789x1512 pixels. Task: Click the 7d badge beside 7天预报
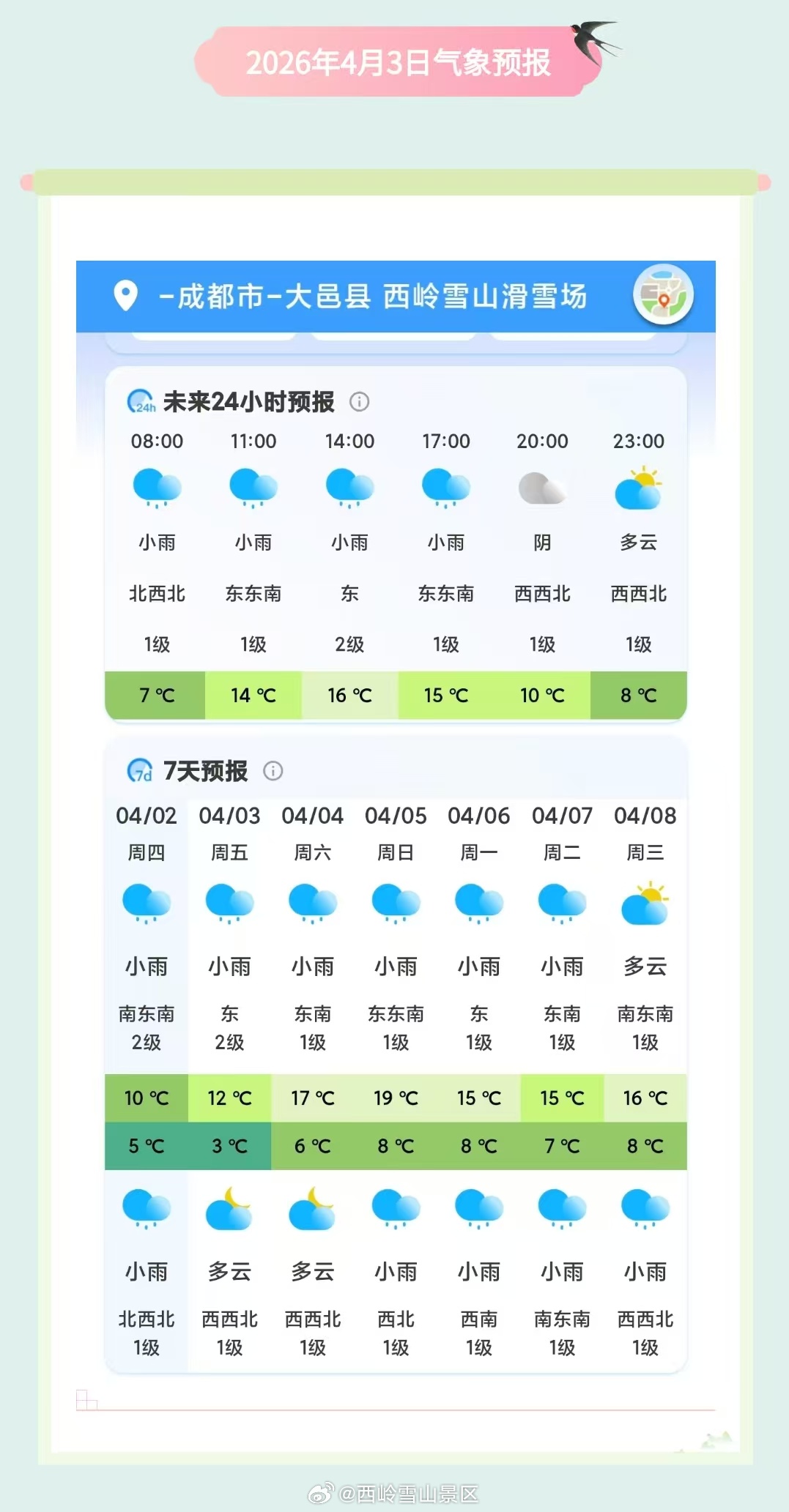(141, 770)
